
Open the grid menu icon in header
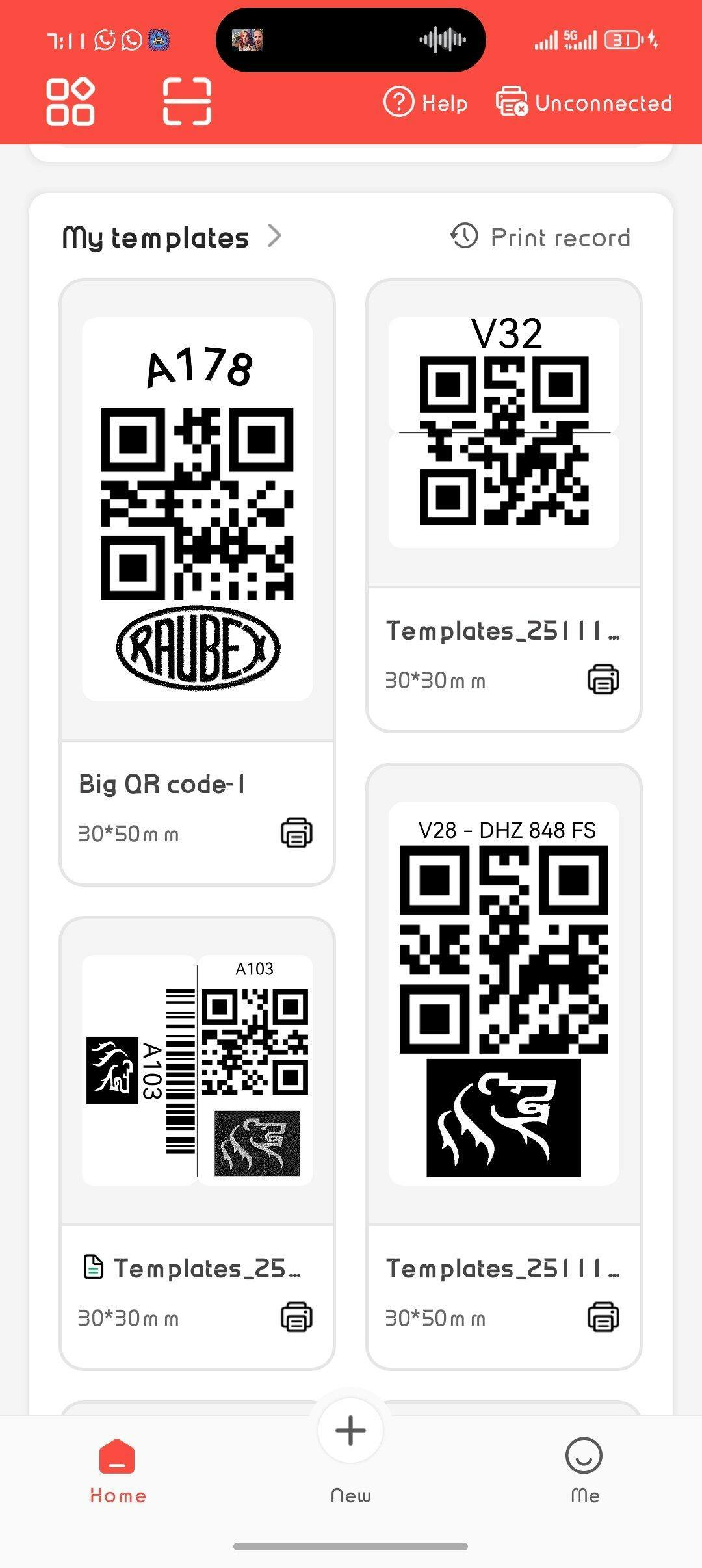click(70, 101)
